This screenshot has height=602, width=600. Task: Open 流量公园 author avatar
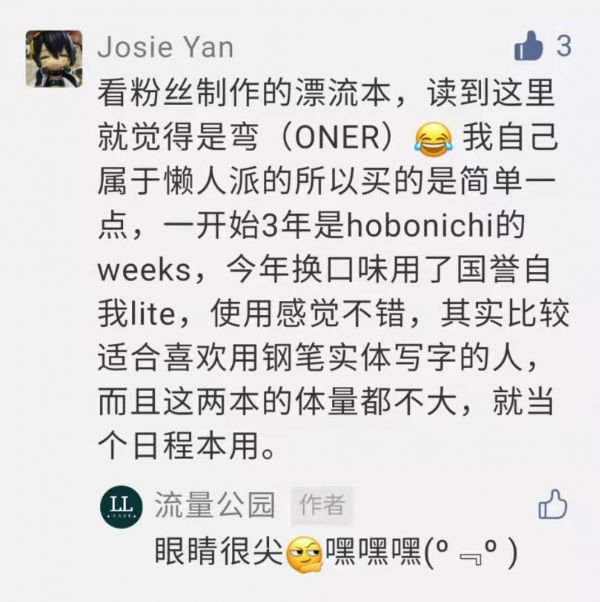coord(122,506)
